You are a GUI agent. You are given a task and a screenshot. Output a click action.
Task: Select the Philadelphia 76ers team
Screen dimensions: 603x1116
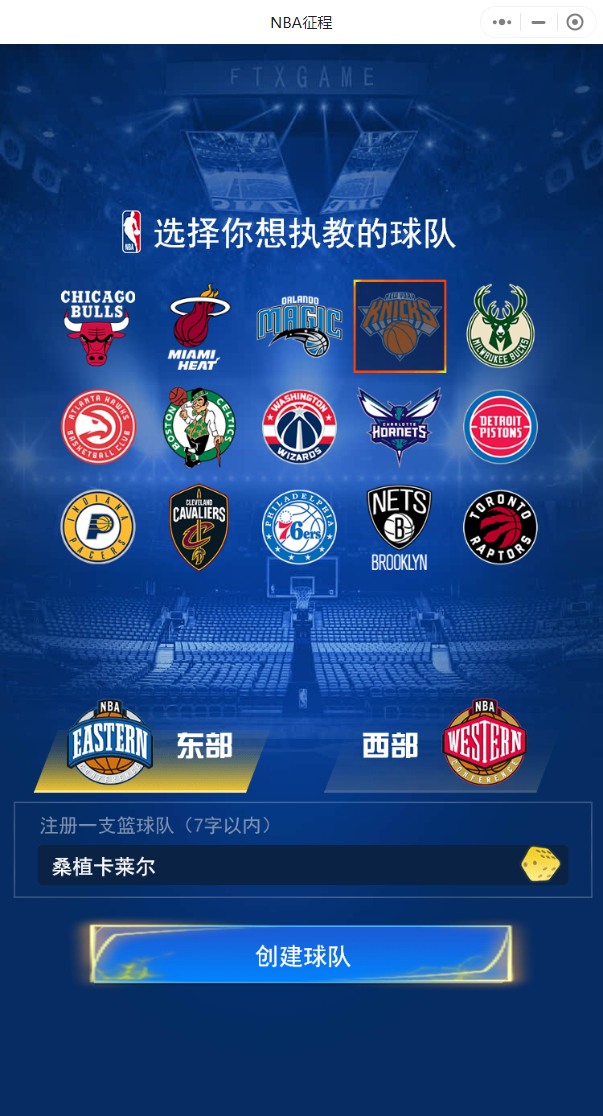299,527
